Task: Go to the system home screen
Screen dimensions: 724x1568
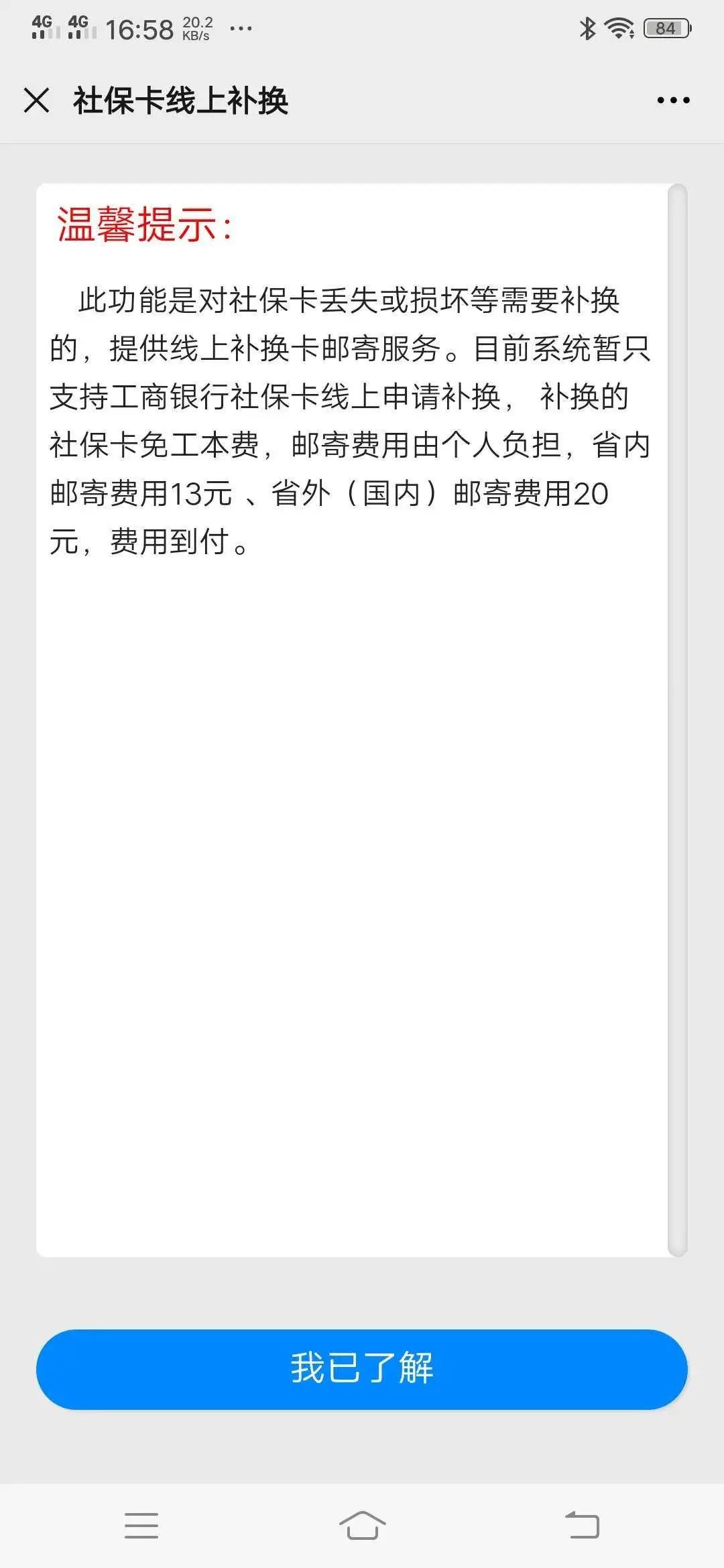Action: pyautogui.click(x=362, y=1525)
